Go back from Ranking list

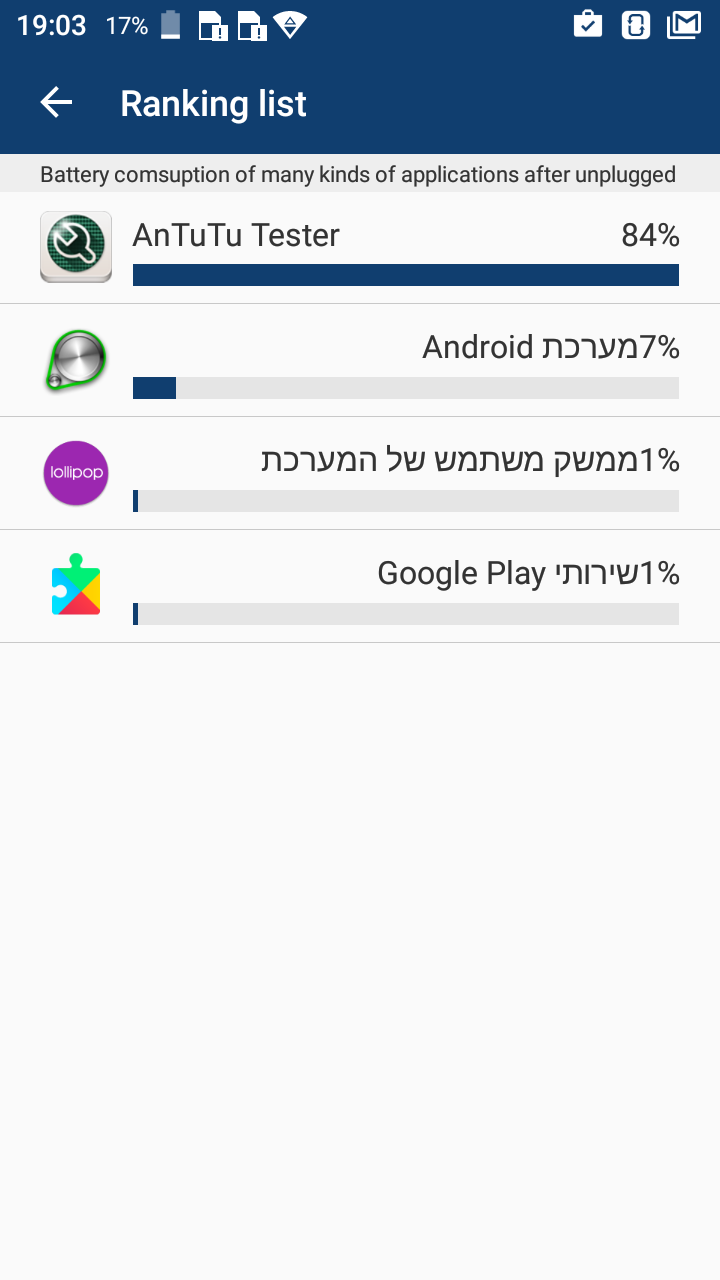tap(57, 103)
